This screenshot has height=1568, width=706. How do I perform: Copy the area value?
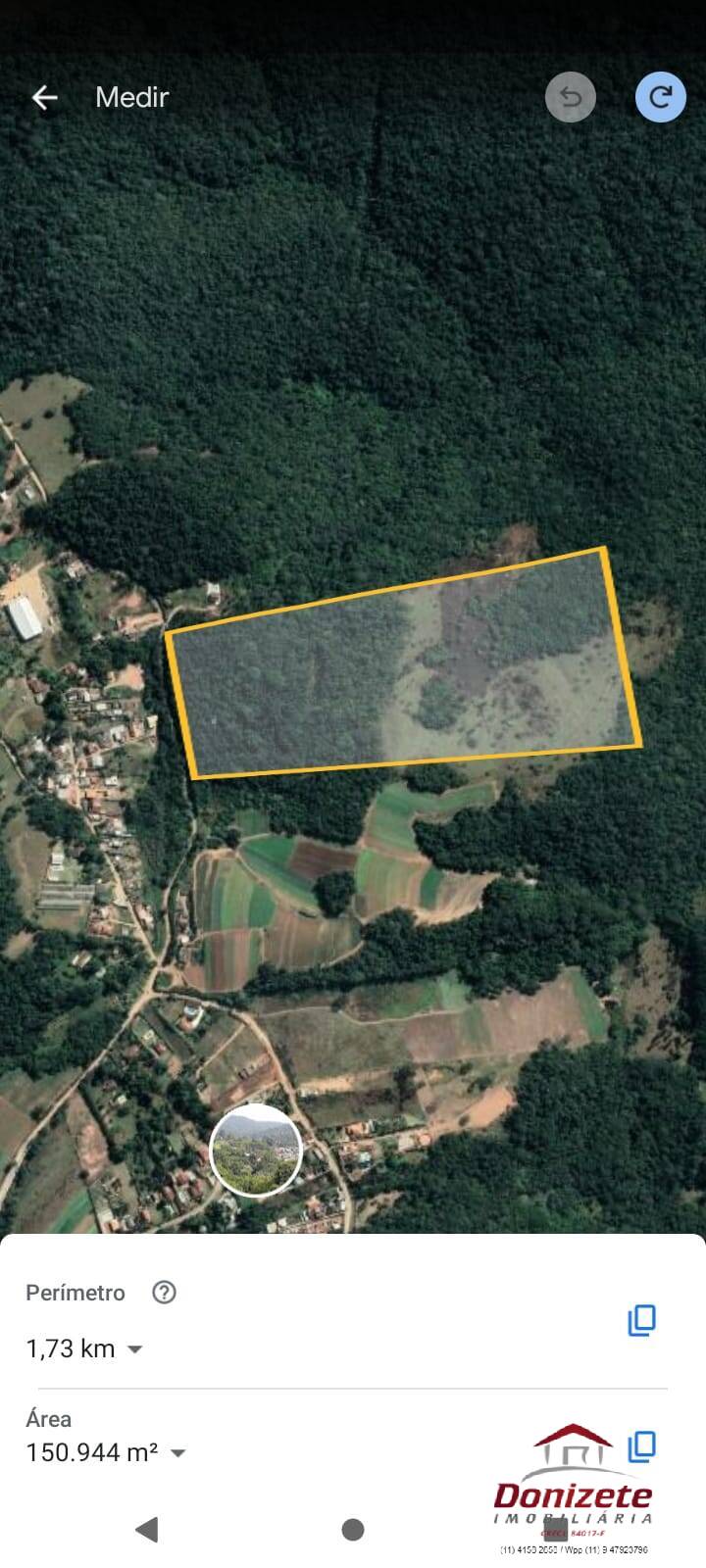(642, 1445)
